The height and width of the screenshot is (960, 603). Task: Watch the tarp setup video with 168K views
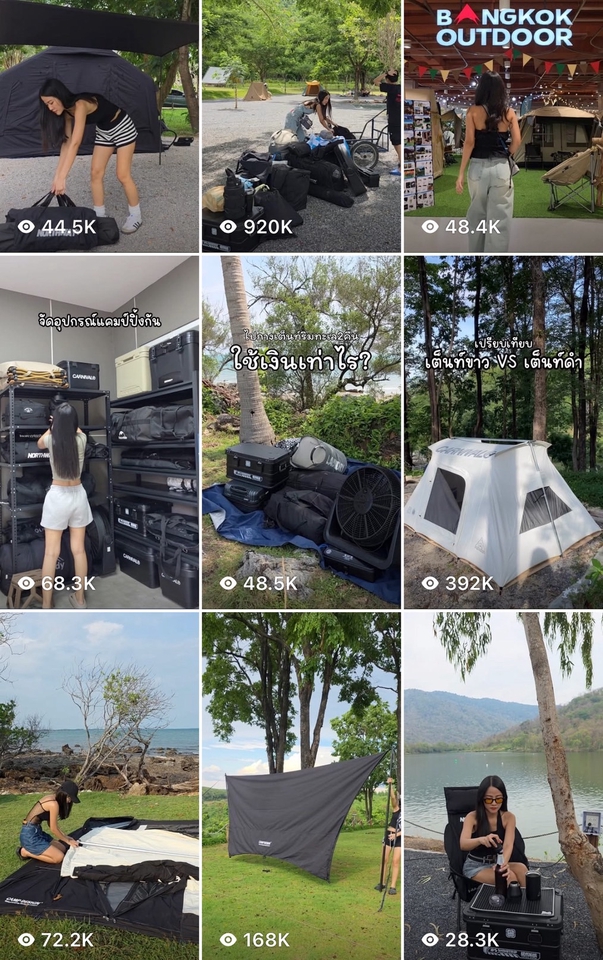point(301,785)
